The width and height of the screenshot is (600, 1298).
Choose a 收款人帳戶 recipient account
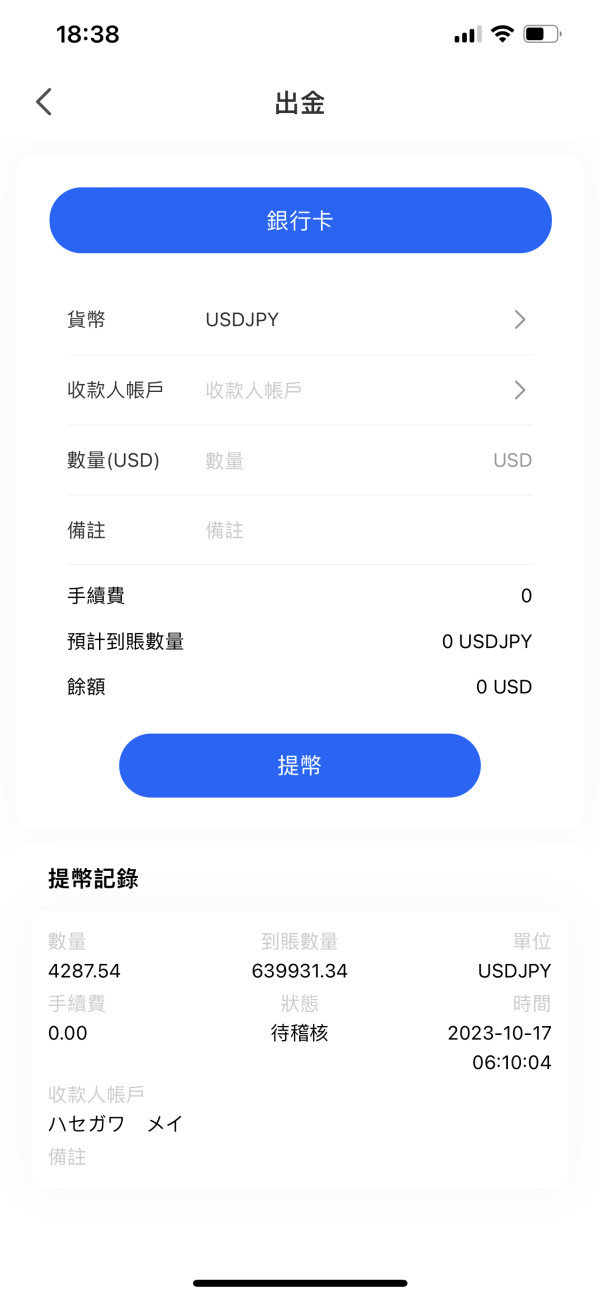point(299,390)
